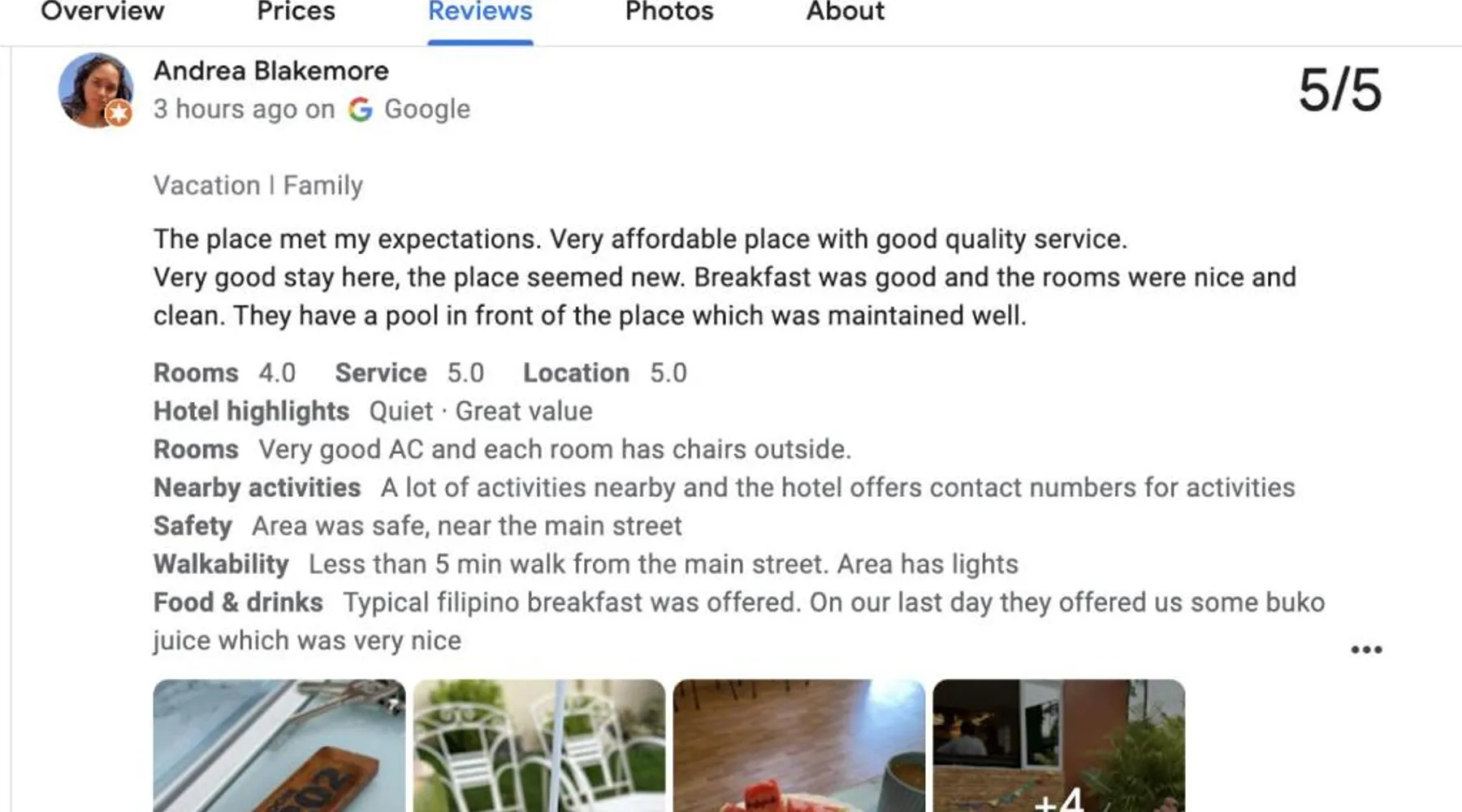The height and width of the screenshot is (812, 1462).
Task: Select the Reviews tab
Action: coord(480,11)
